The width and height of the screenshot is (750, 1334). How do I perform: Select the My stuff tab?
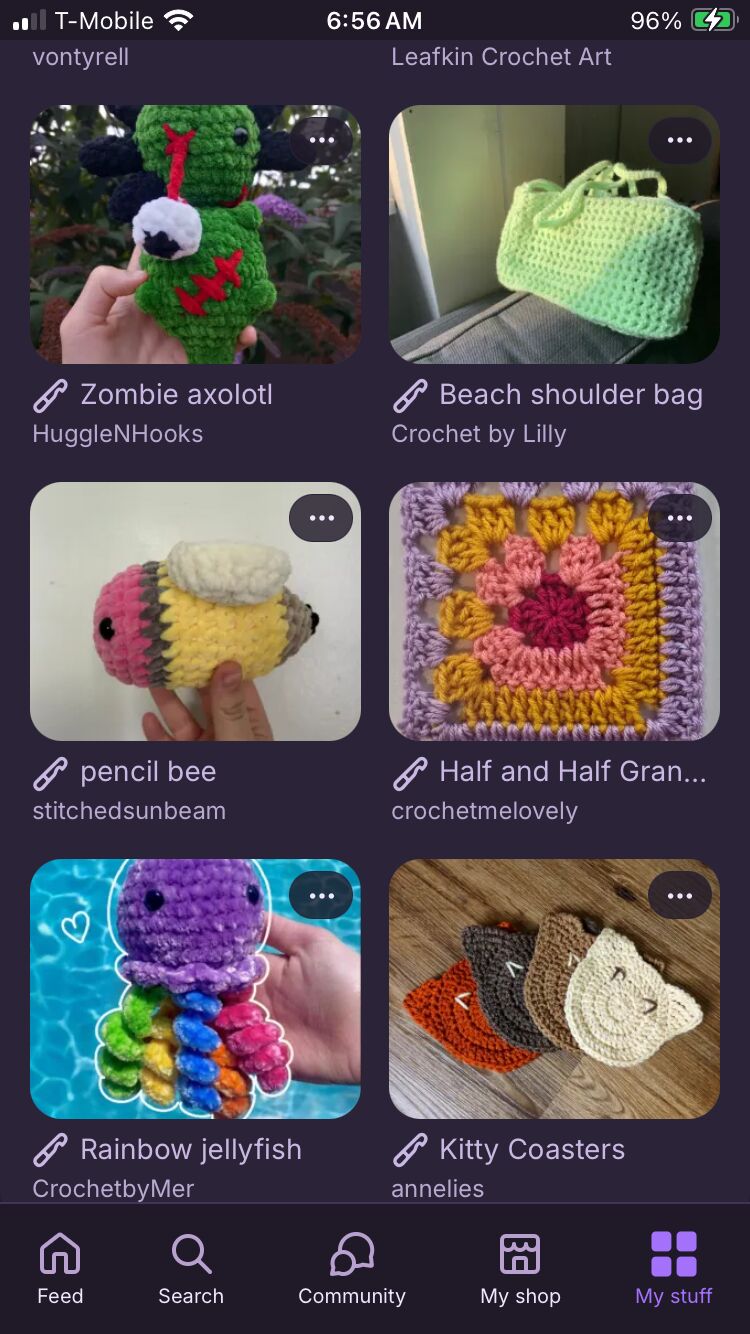(674, 1268)
